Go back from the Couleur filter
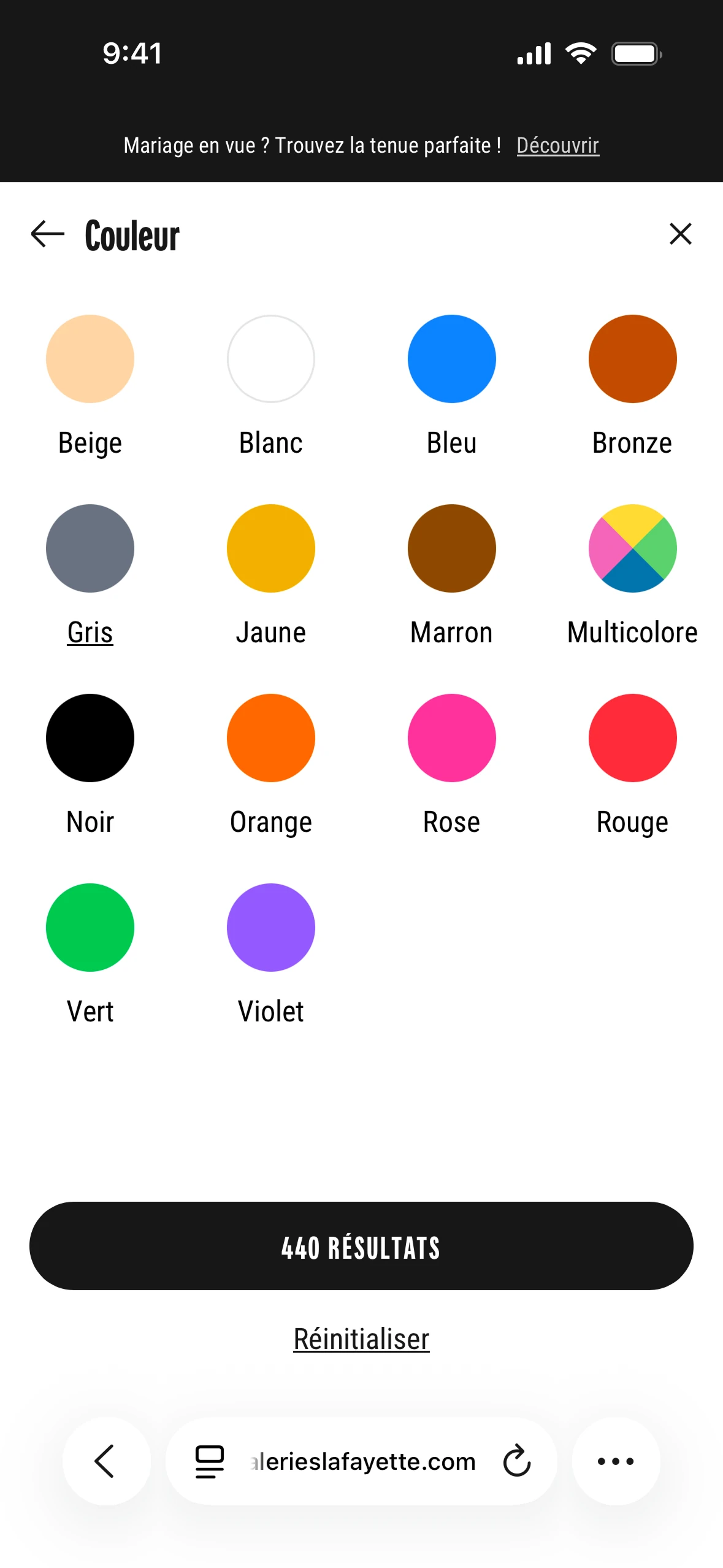This screenshot has height=1568, width=723. [x=48, y=234]
